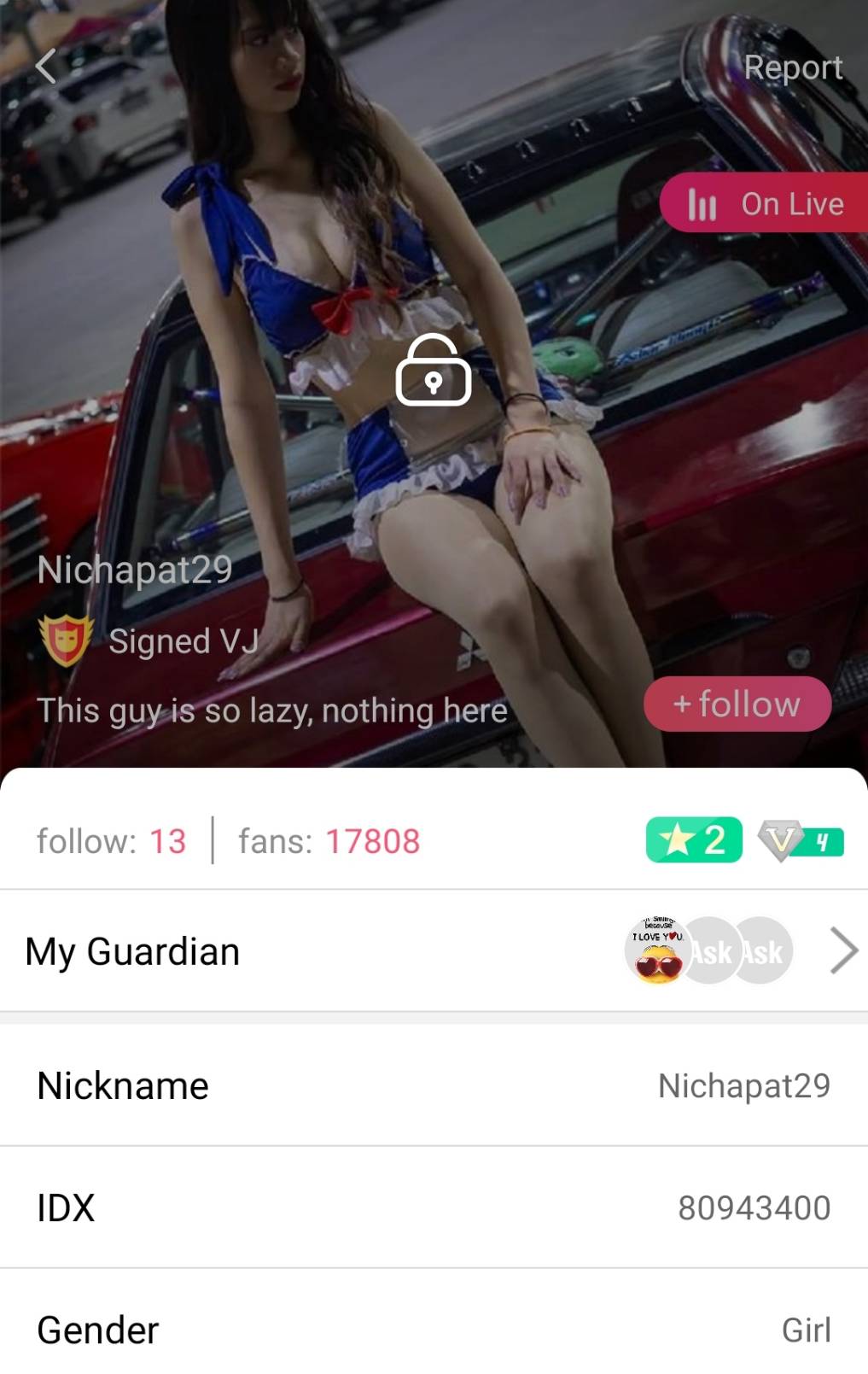The image size is (868, 1374).
Task: View the follow count list
Action: [112, 841]
